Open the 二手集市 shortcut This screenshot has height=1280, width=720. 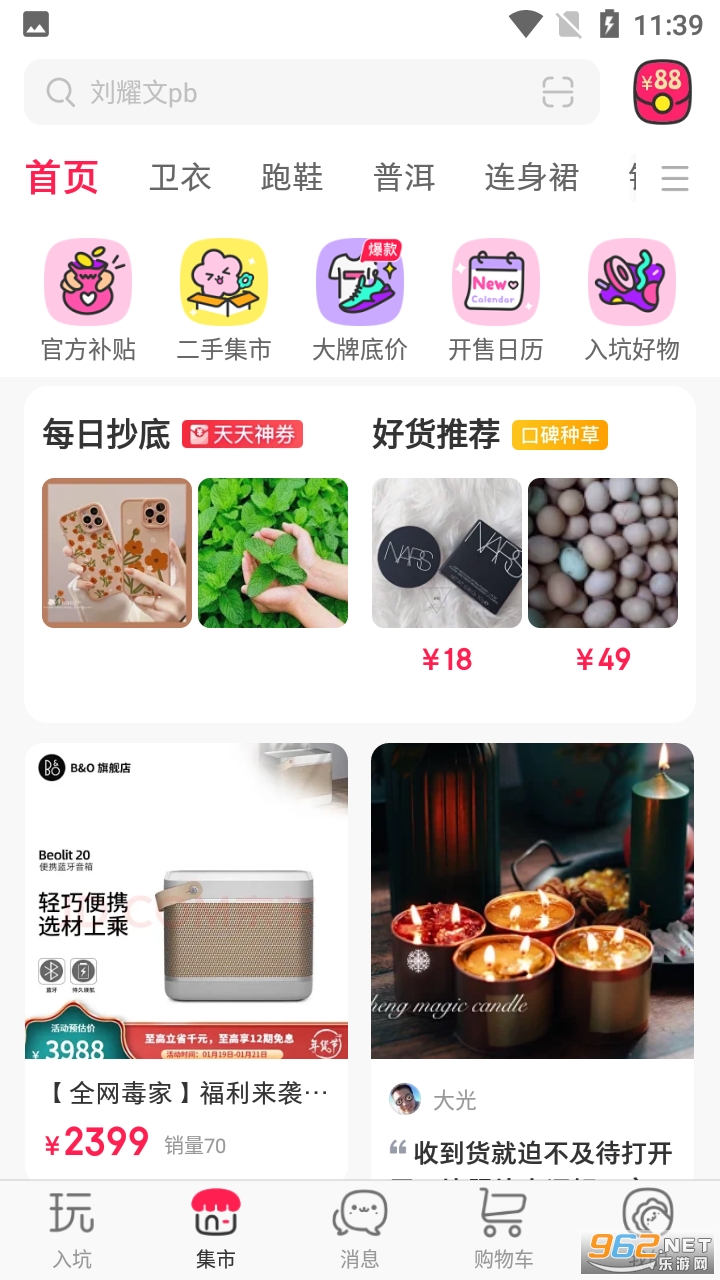click(x=224, y=300)
